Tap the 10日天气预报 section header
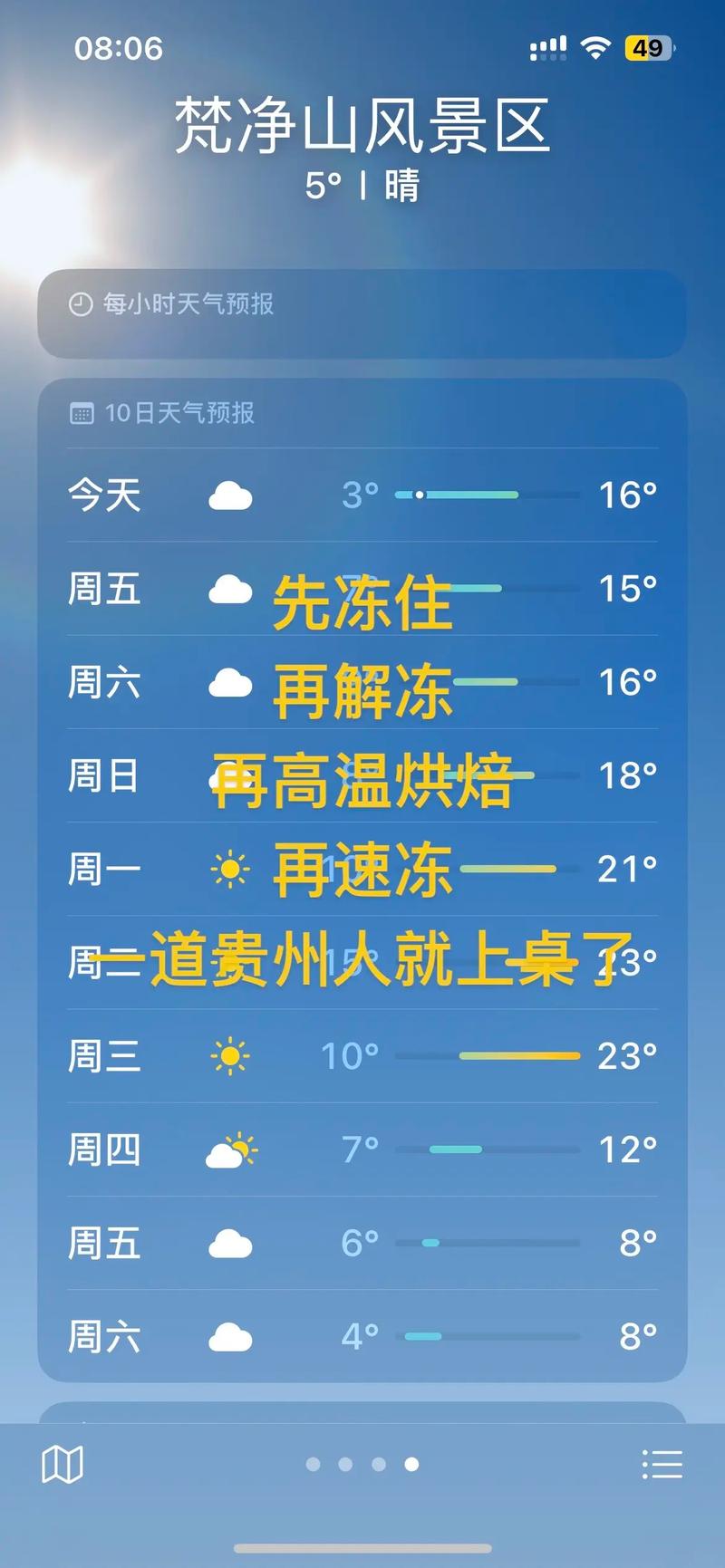 tap(180, 413)
